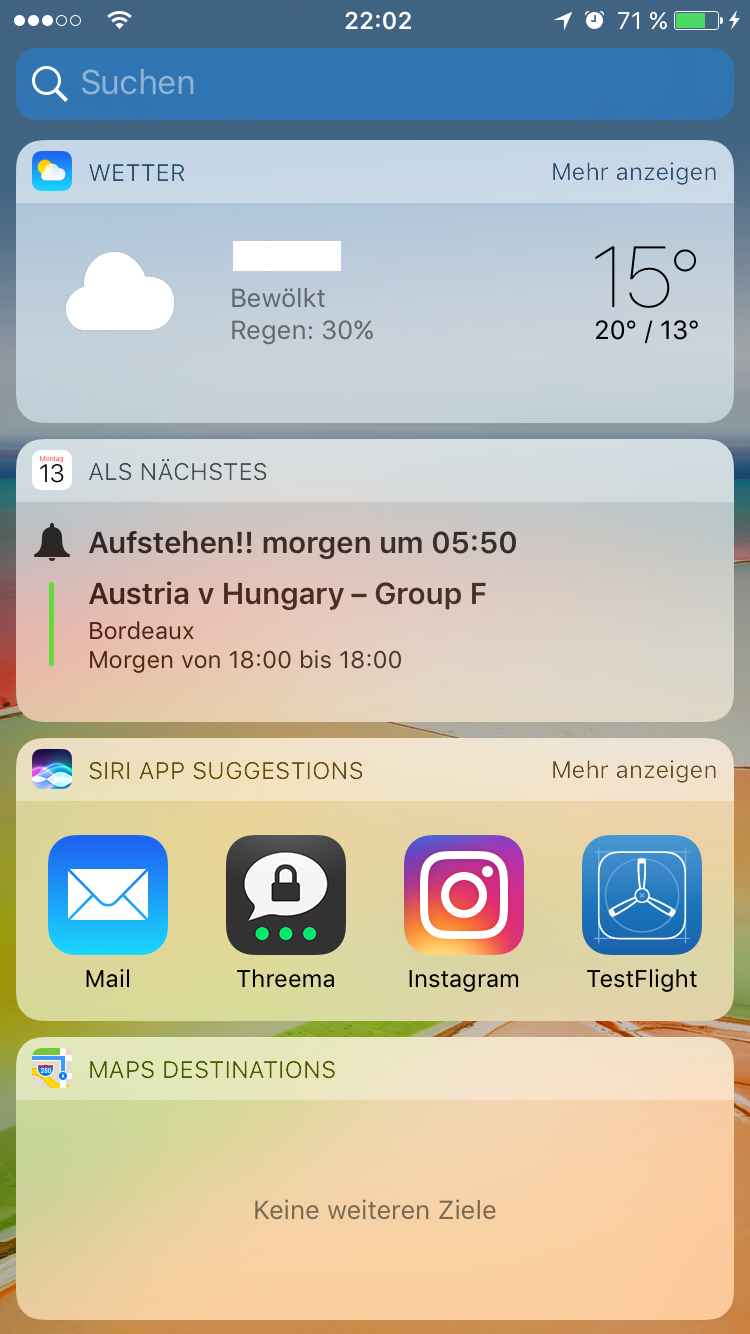This screenshot has height=1334, width=750.
Task: Tap the Suchen search field
Action: pyautogui.click(x=375, y=83)
